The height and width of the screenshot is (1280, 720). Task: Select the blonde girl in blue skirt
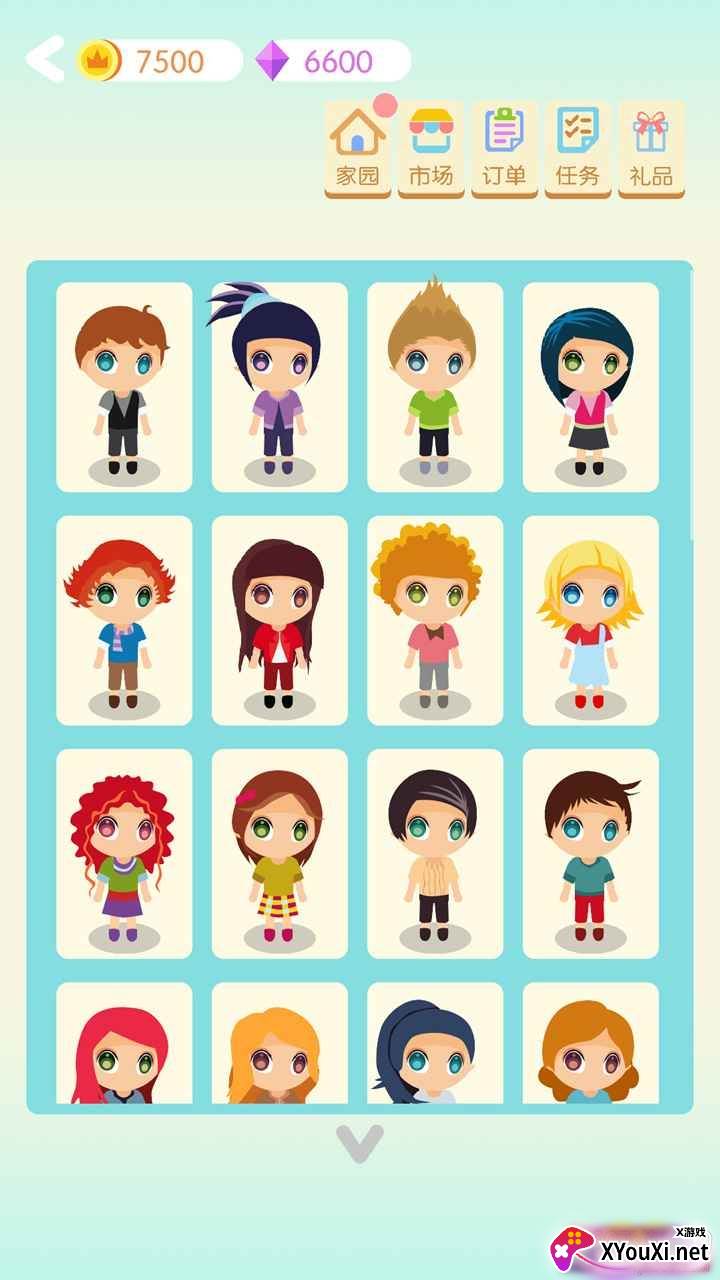pyautogui.click(x=591, y=620)
